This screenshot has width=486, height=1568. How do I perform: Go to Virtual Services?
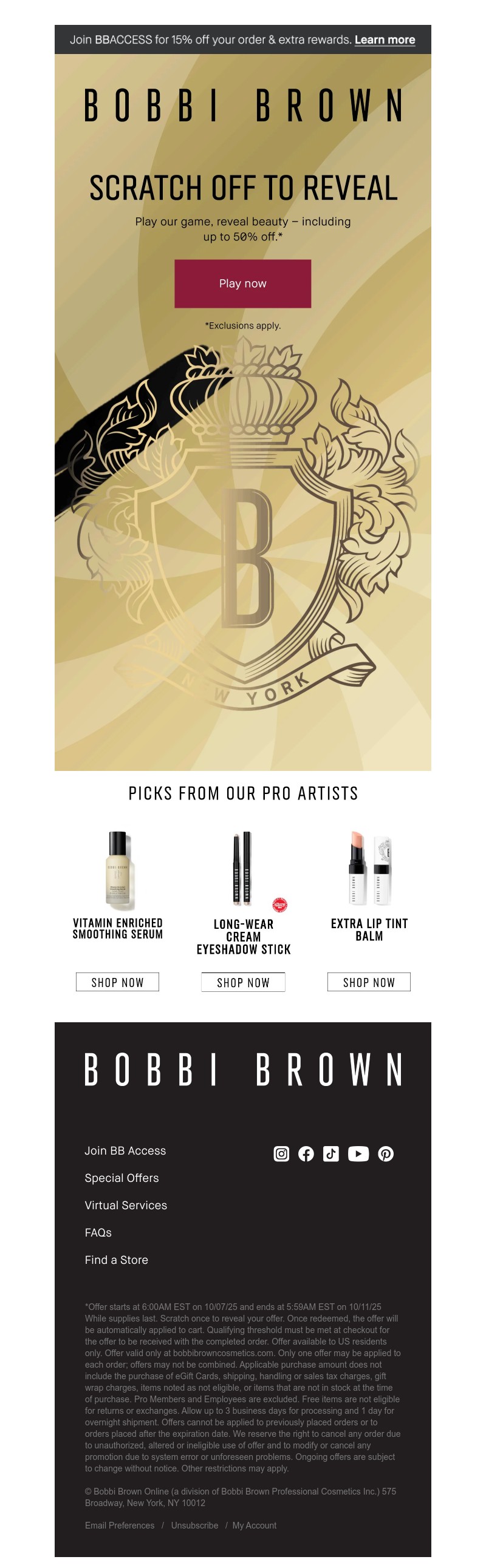(126, 1205)
